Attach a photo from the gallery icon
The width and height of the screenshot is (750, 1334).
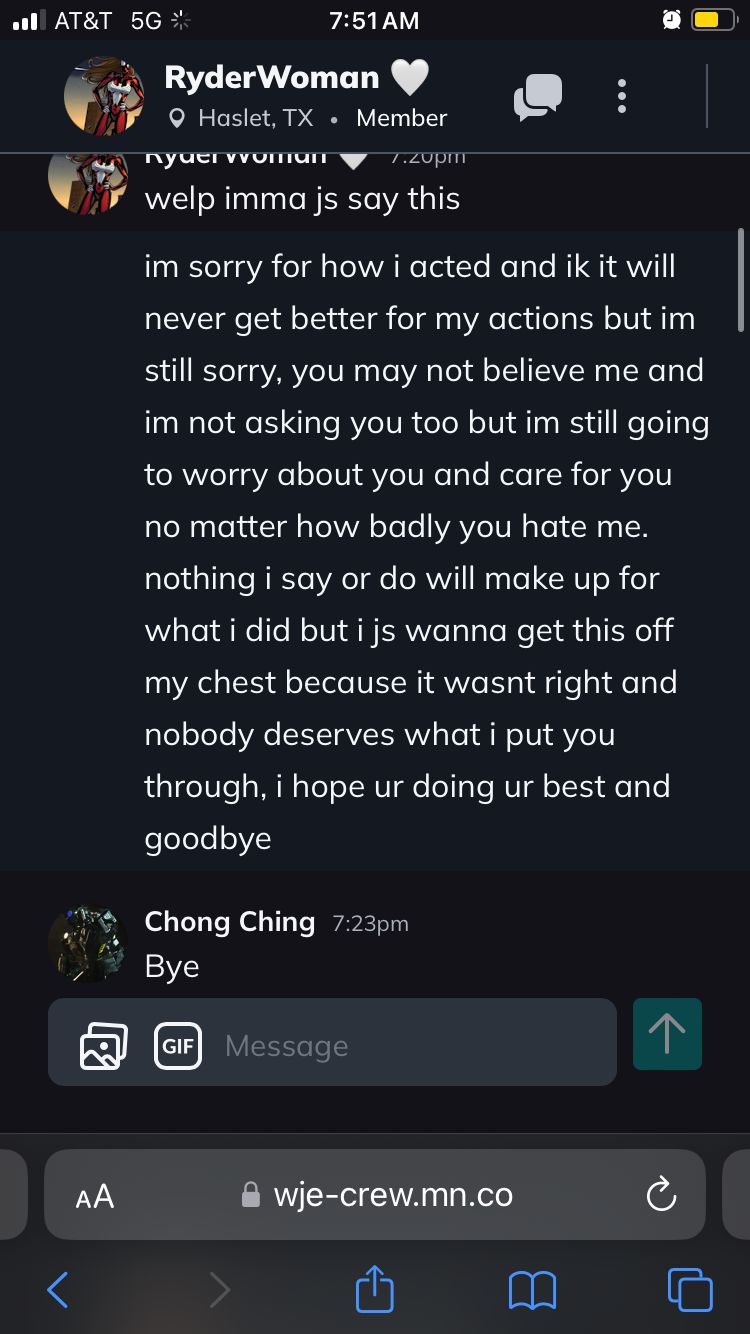[103, 1046]
